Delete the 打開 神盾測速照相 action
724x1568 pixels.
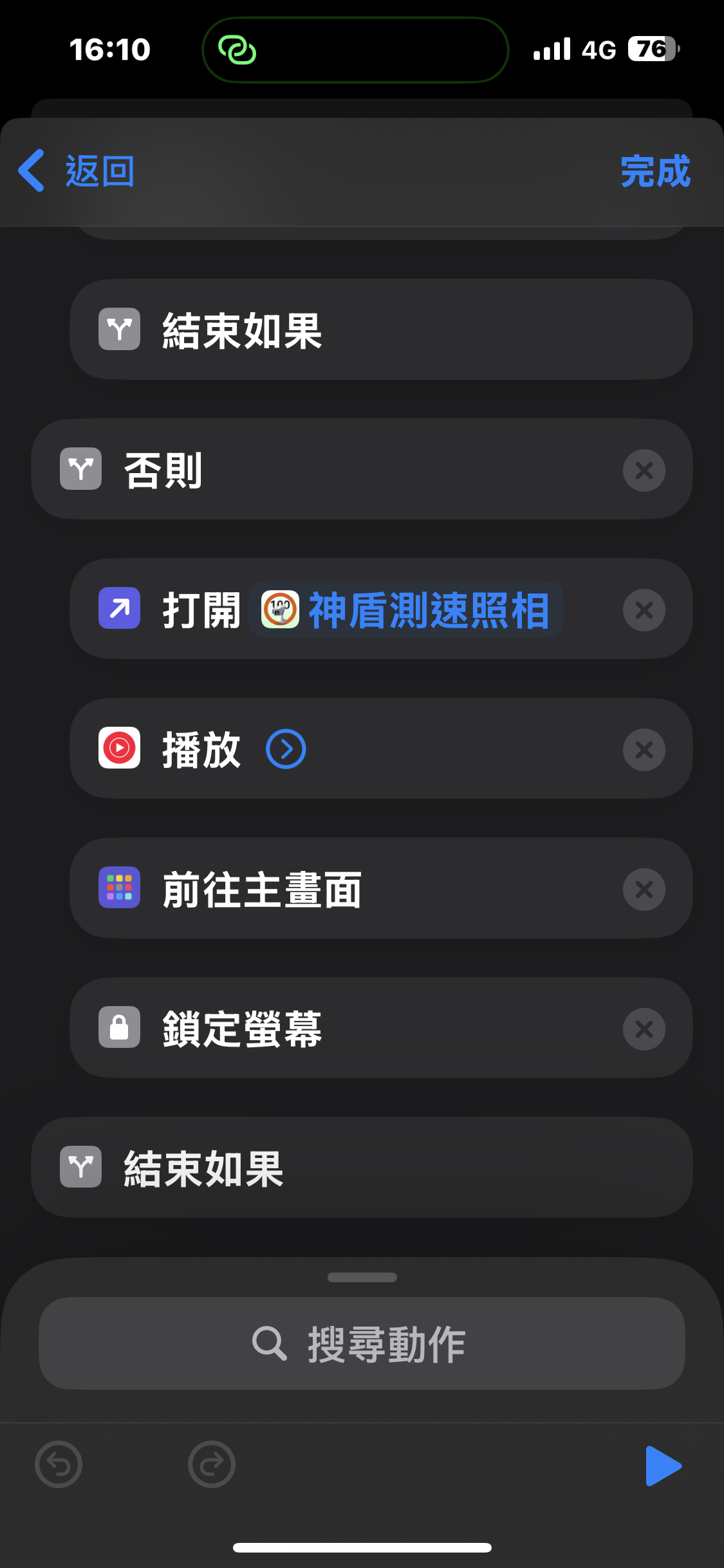[644, 610]
